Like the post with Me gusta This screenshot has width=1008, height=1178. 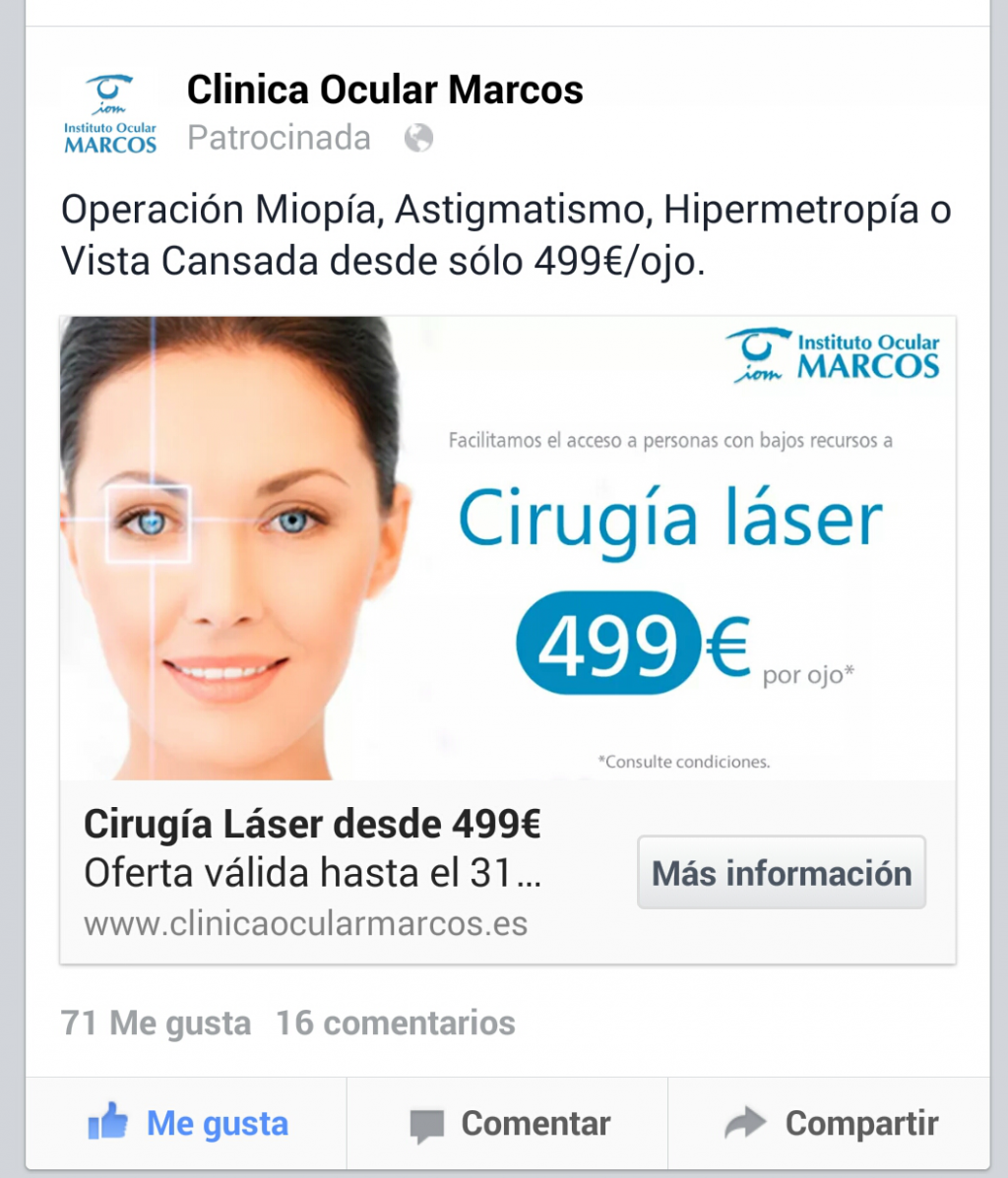tap(187, 1123)
